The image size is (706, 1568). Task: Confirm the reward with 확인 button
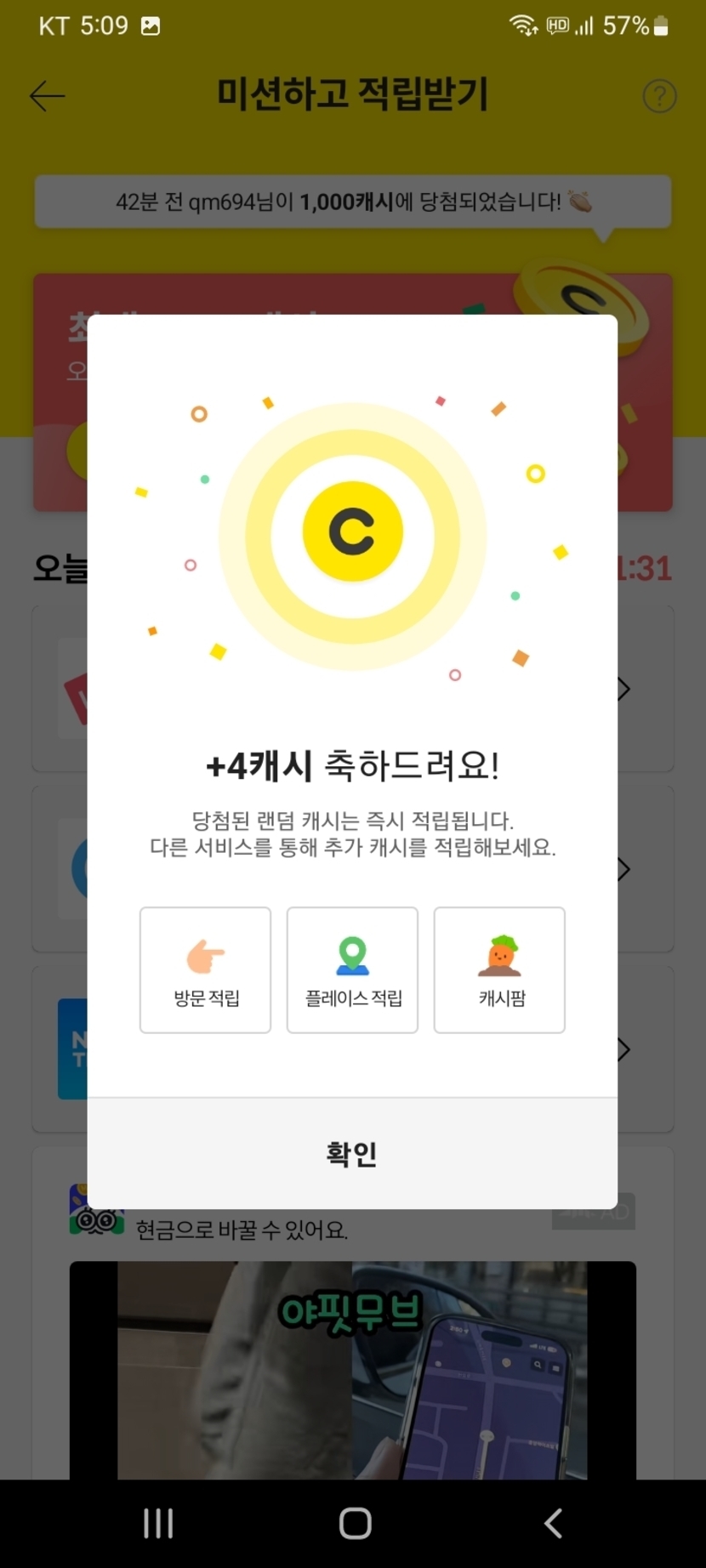tap(352, 1153)
